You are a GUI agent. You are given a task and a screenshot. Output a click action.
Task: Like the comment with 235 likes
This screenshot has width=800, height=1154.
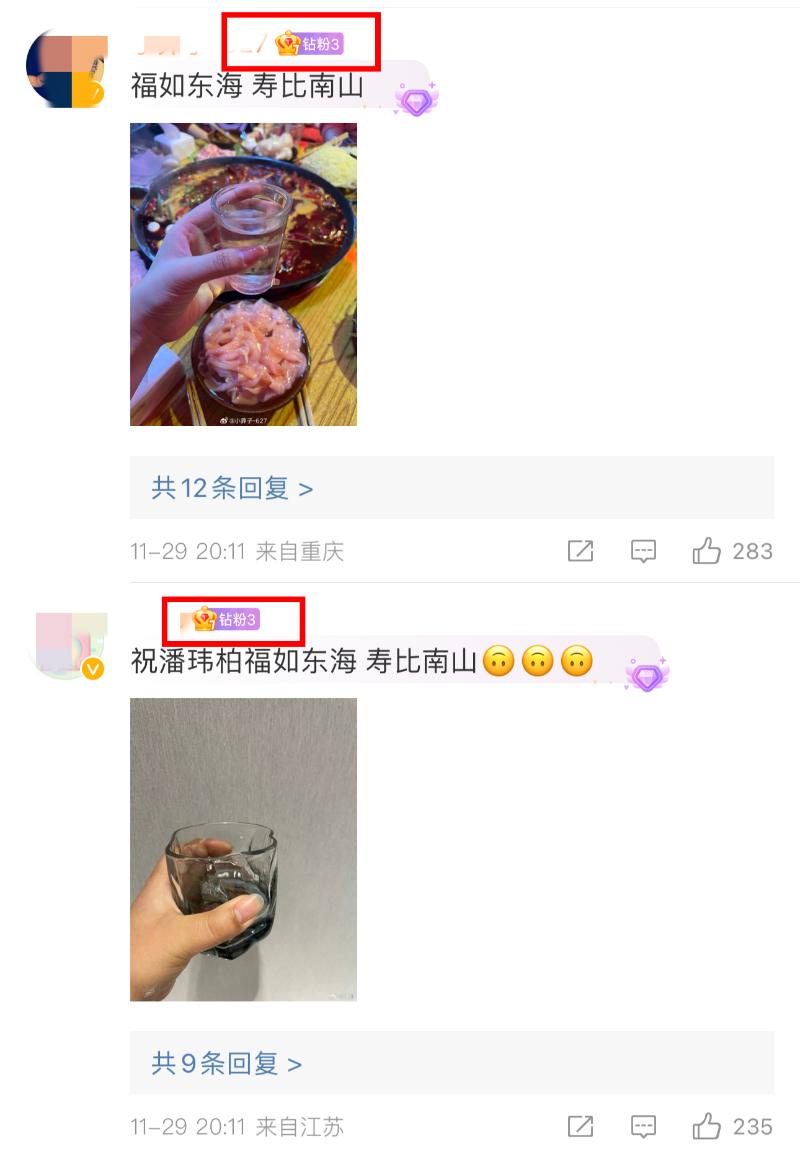(x=707, y=1127)
